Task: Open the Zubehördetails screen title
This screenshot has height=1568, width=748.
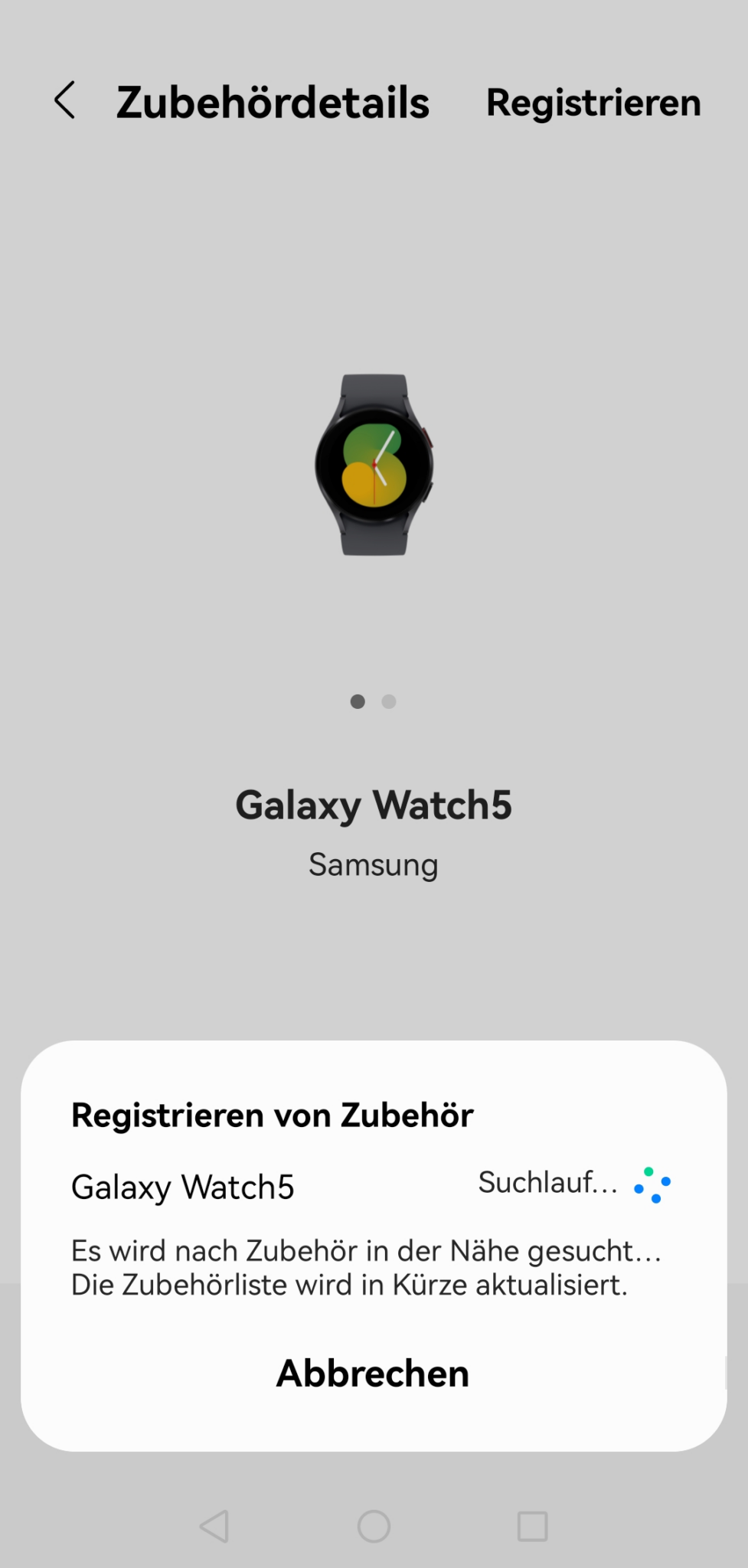Action: click(x=273, y=101)
